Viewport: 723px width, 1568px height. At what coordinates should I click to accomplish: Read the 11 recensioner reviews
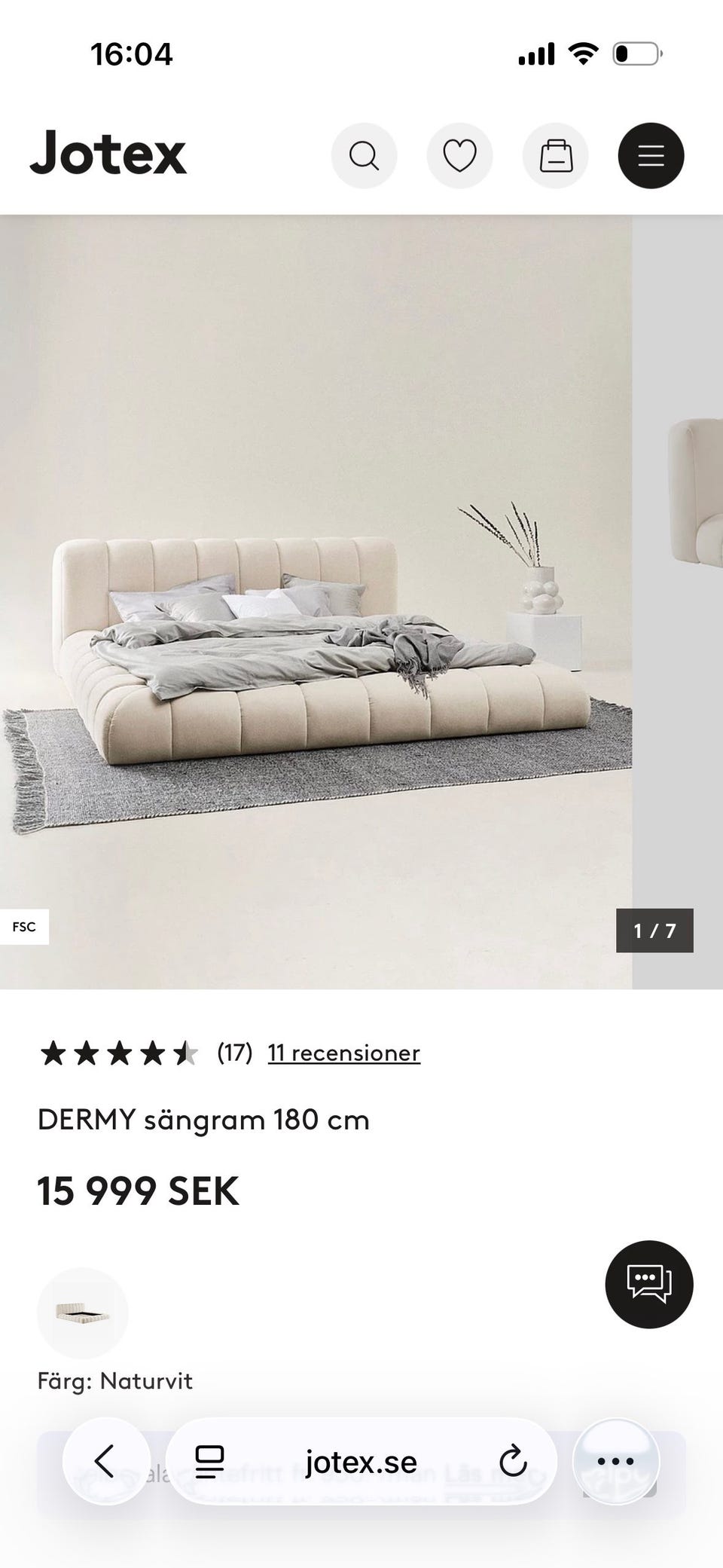[343, 1053]
